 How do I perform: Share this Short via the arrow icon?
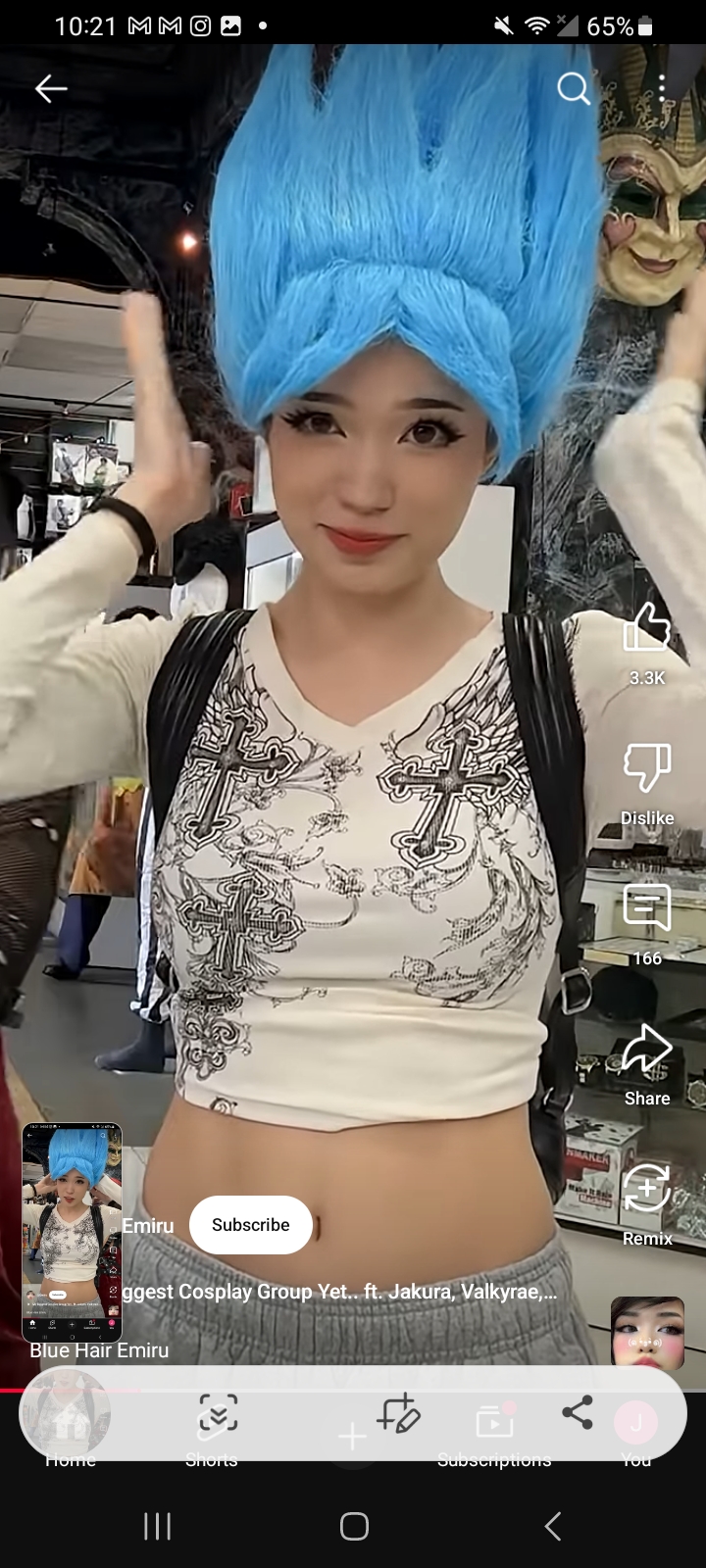coord(647,1048)
